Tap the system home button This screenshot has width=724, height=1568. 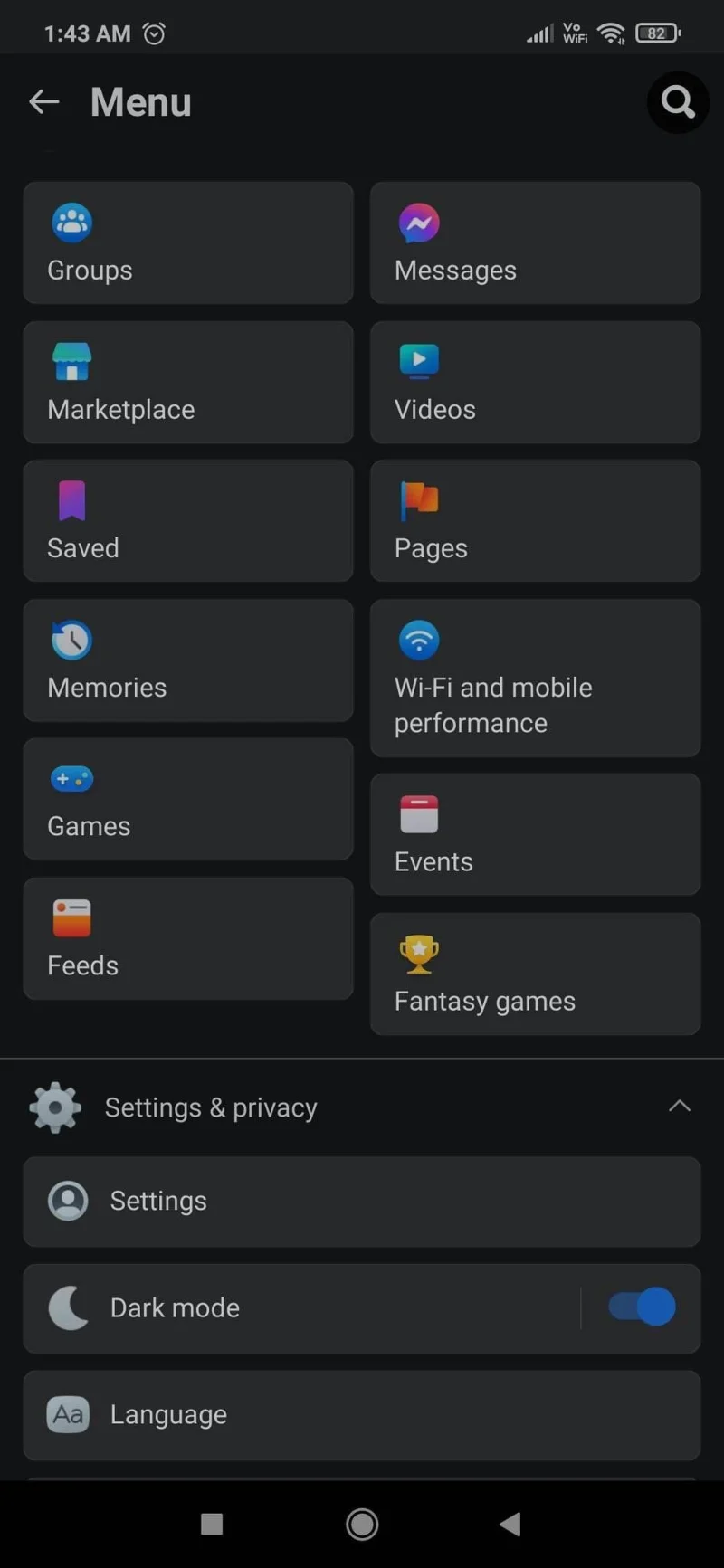[x=362, y=1525]
